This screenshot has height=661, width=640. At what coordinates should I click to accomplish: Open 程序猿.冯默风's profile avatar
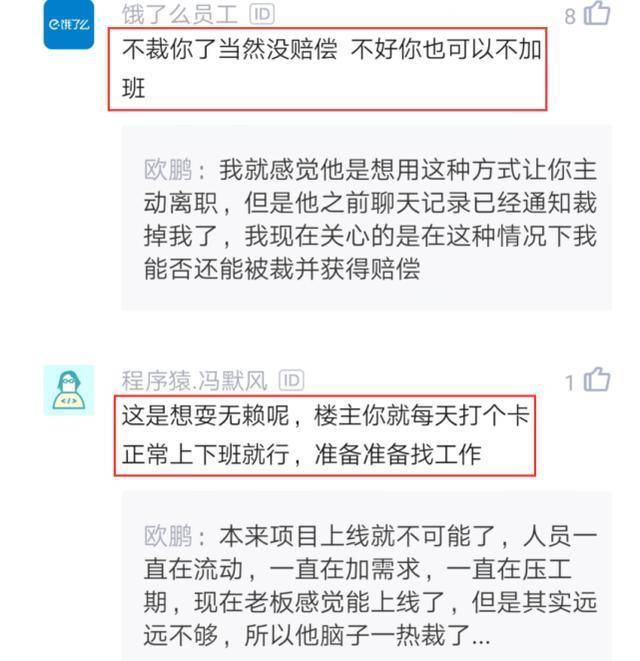tap(69, 389)
